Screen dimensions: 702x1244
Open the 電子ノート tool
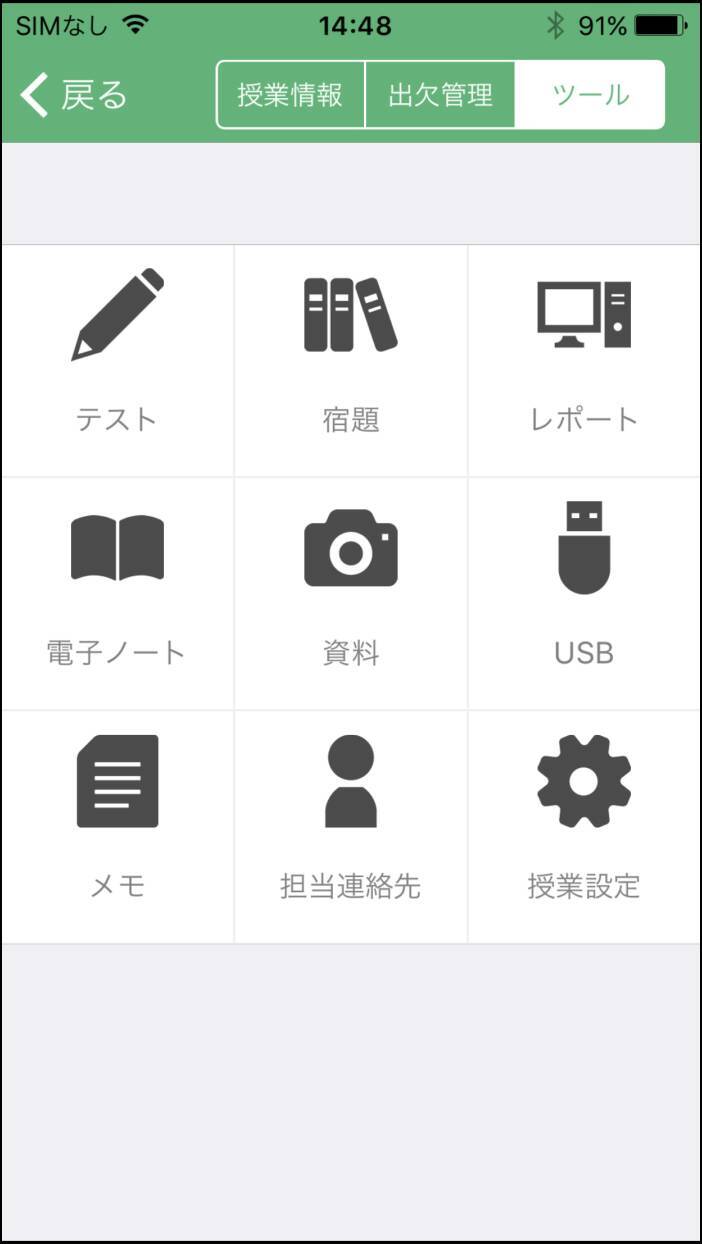pos(118,593)
